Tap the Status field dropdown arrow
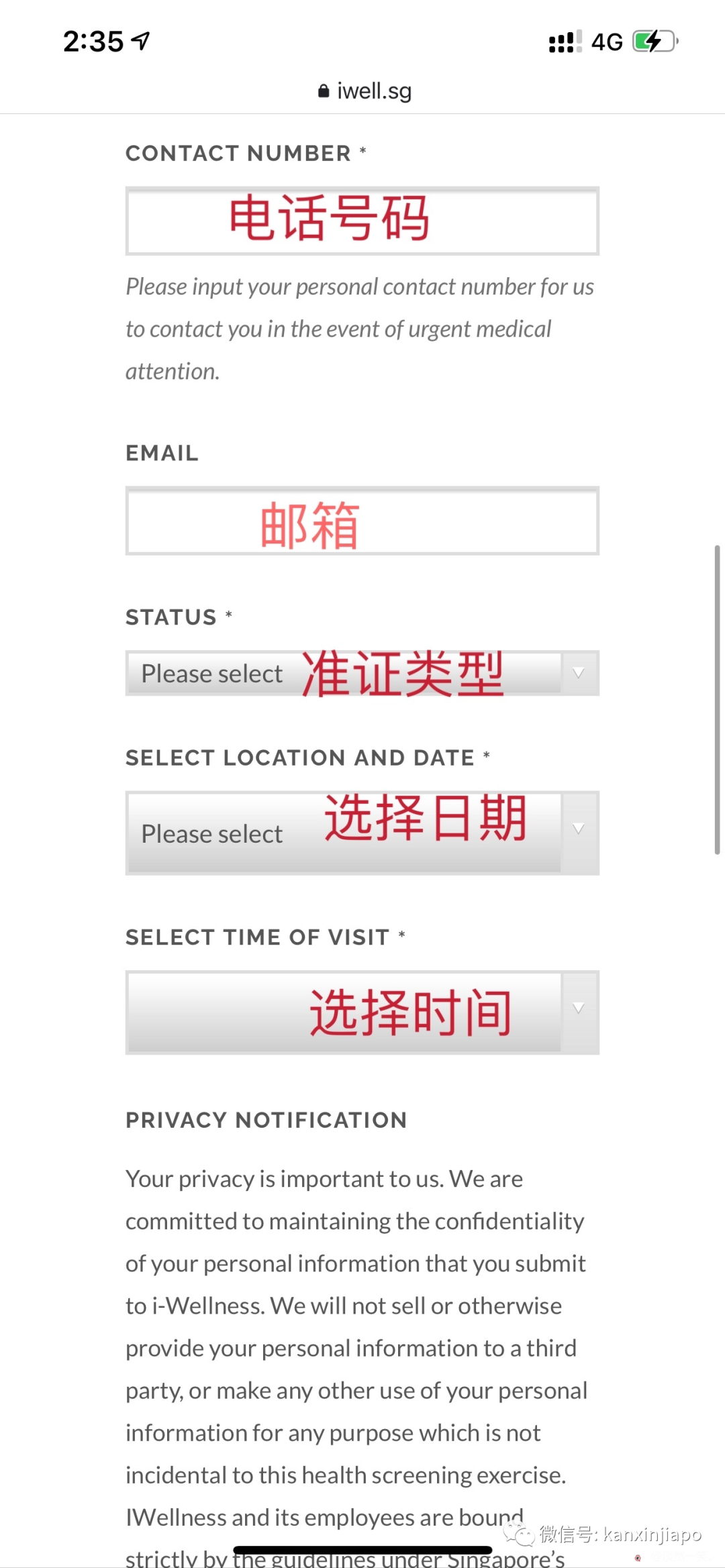 pos(579,673)
